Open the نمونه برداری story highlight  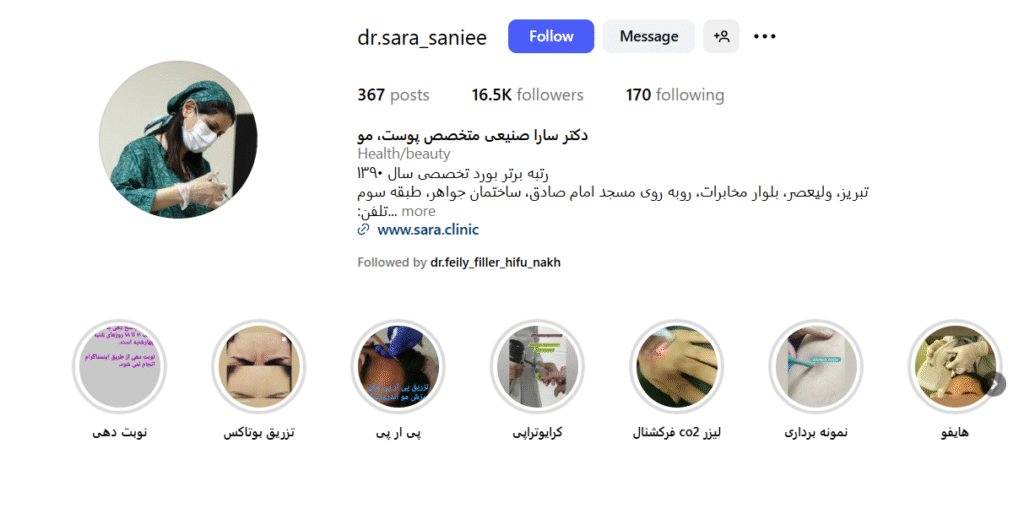[x=815, y=367]
